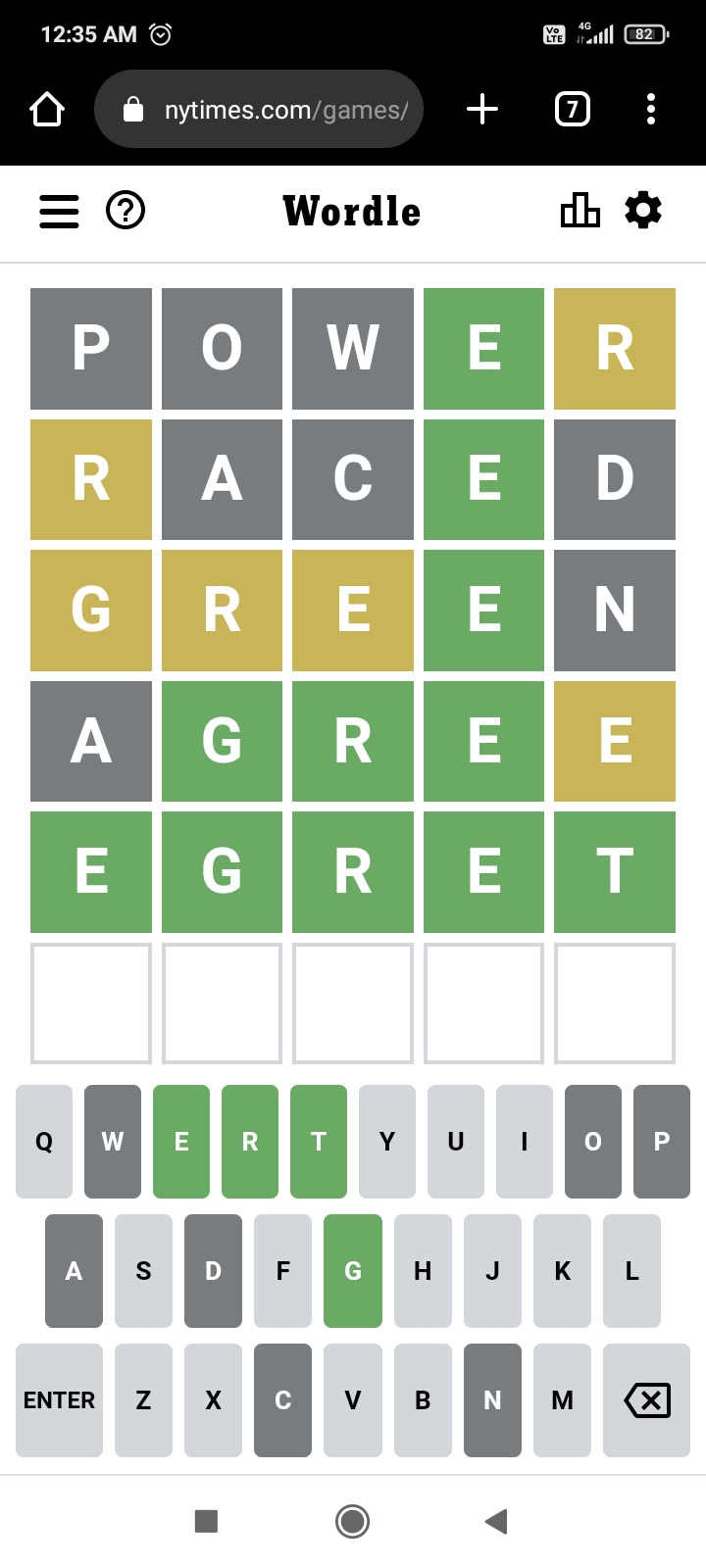This screenshot has height=1568, width=706.
Task: Open the browser overflow menu
Action: (651, 109)
